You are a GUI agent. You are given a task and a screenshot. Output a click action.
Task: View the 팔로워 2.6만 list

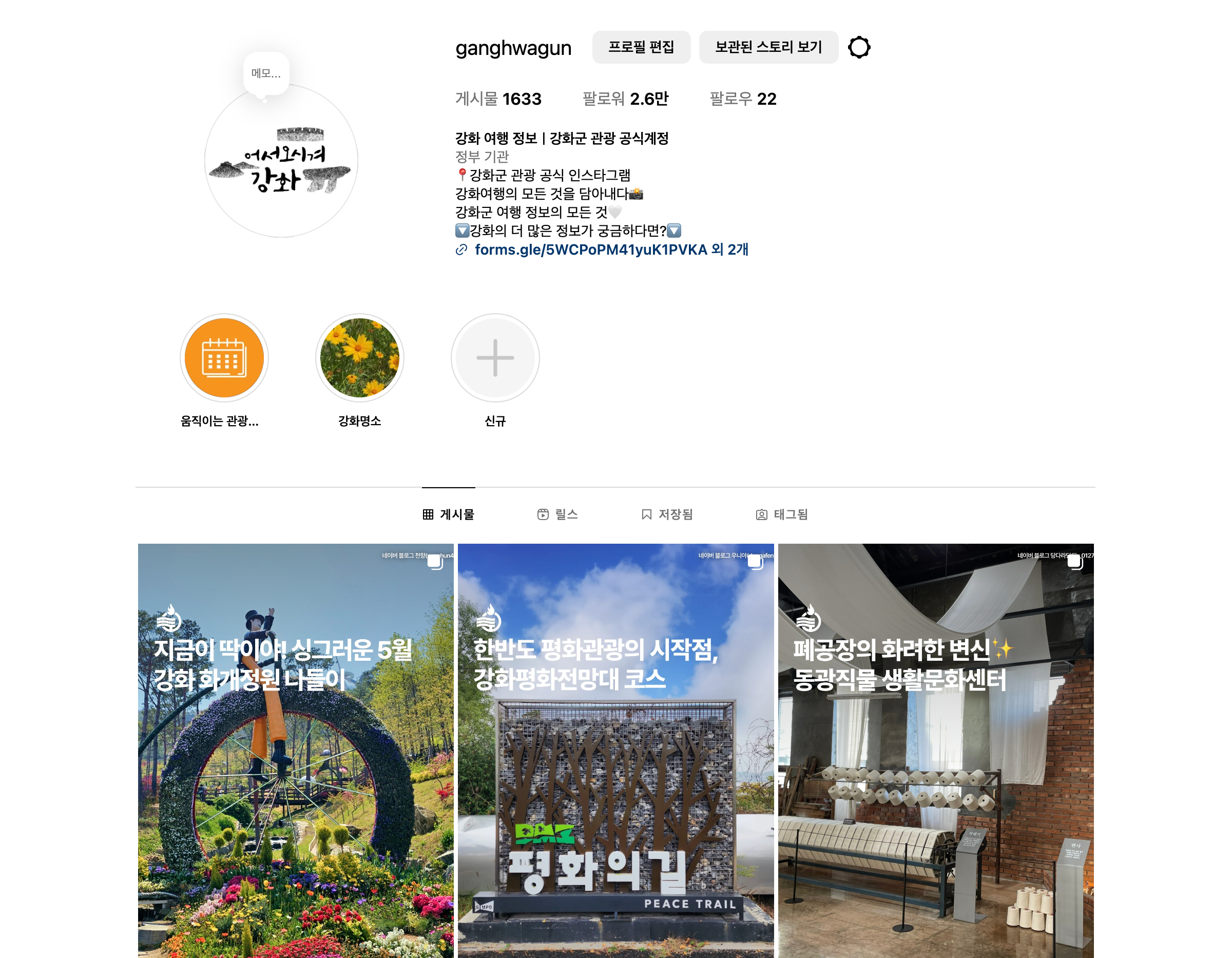click(x=625, y=99)
